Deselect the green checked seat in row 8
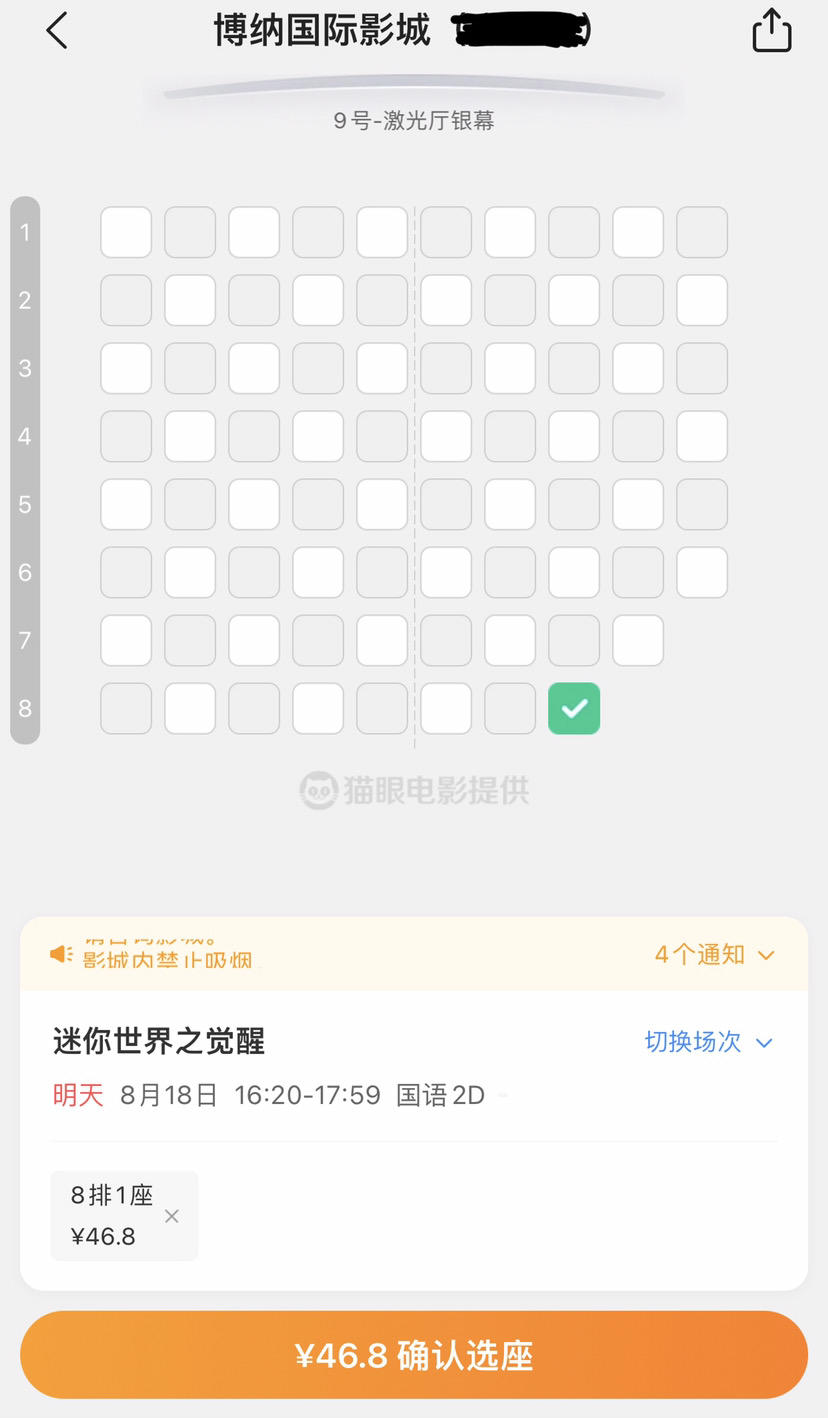Image resolution: width=828 pixels, height=1418 pixels. (574, 708)
